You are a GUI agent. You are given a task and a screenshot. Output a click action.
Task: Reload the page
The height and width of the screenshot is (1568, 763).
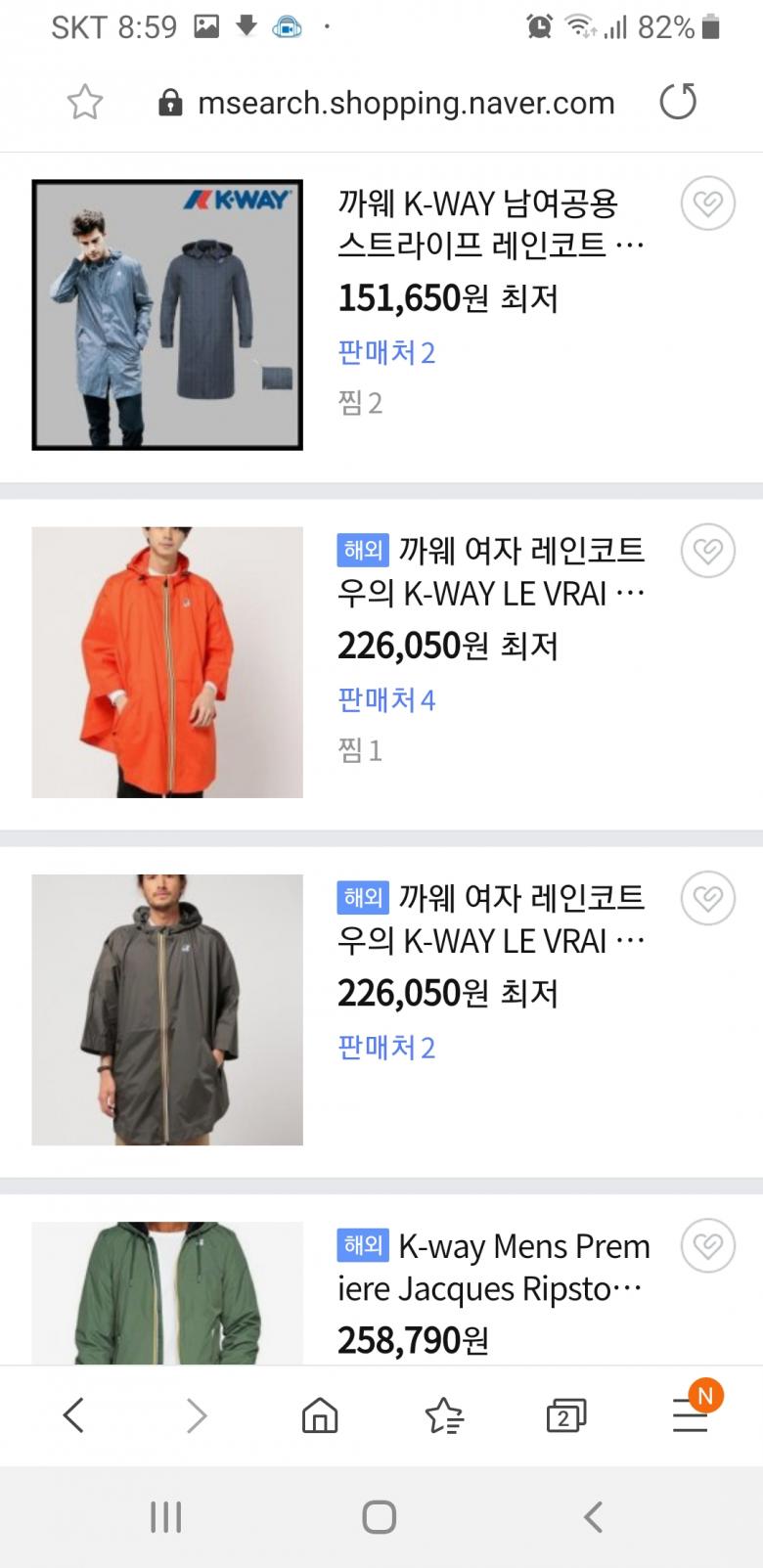[x=678, y=102]
